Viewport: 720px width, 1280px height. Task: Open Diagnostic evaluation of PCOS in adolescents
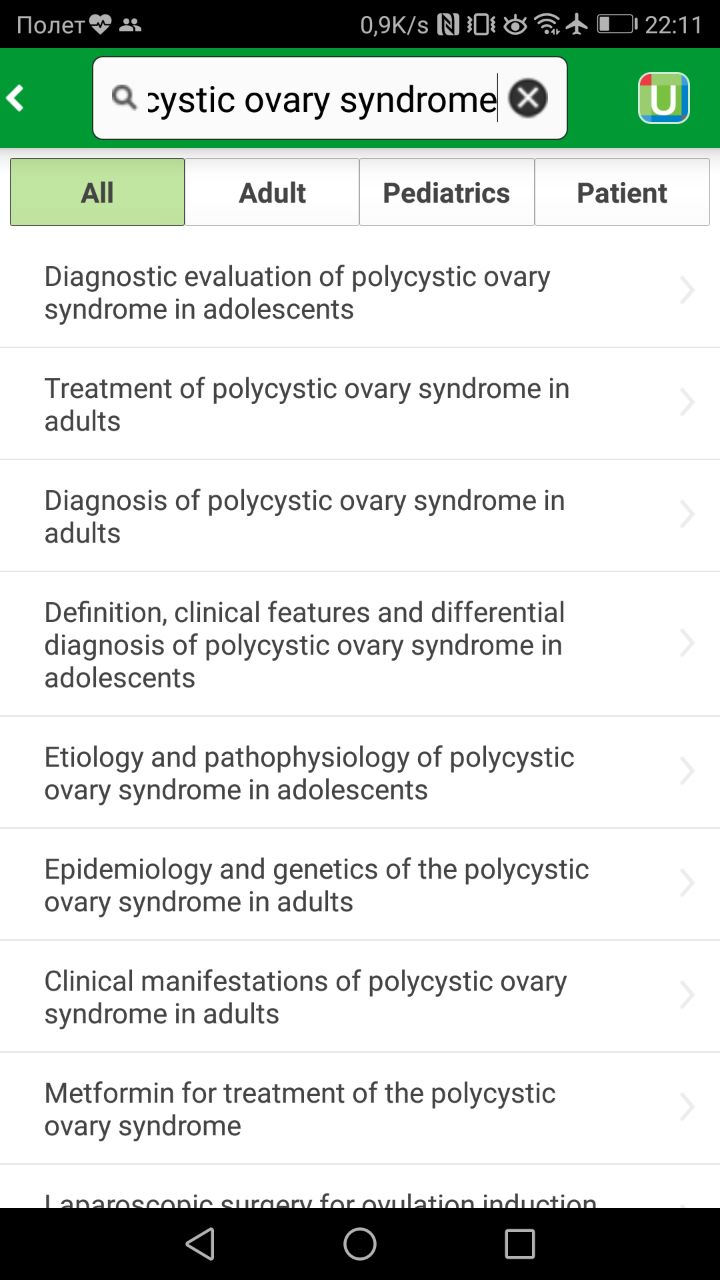[x=360, y=292]
